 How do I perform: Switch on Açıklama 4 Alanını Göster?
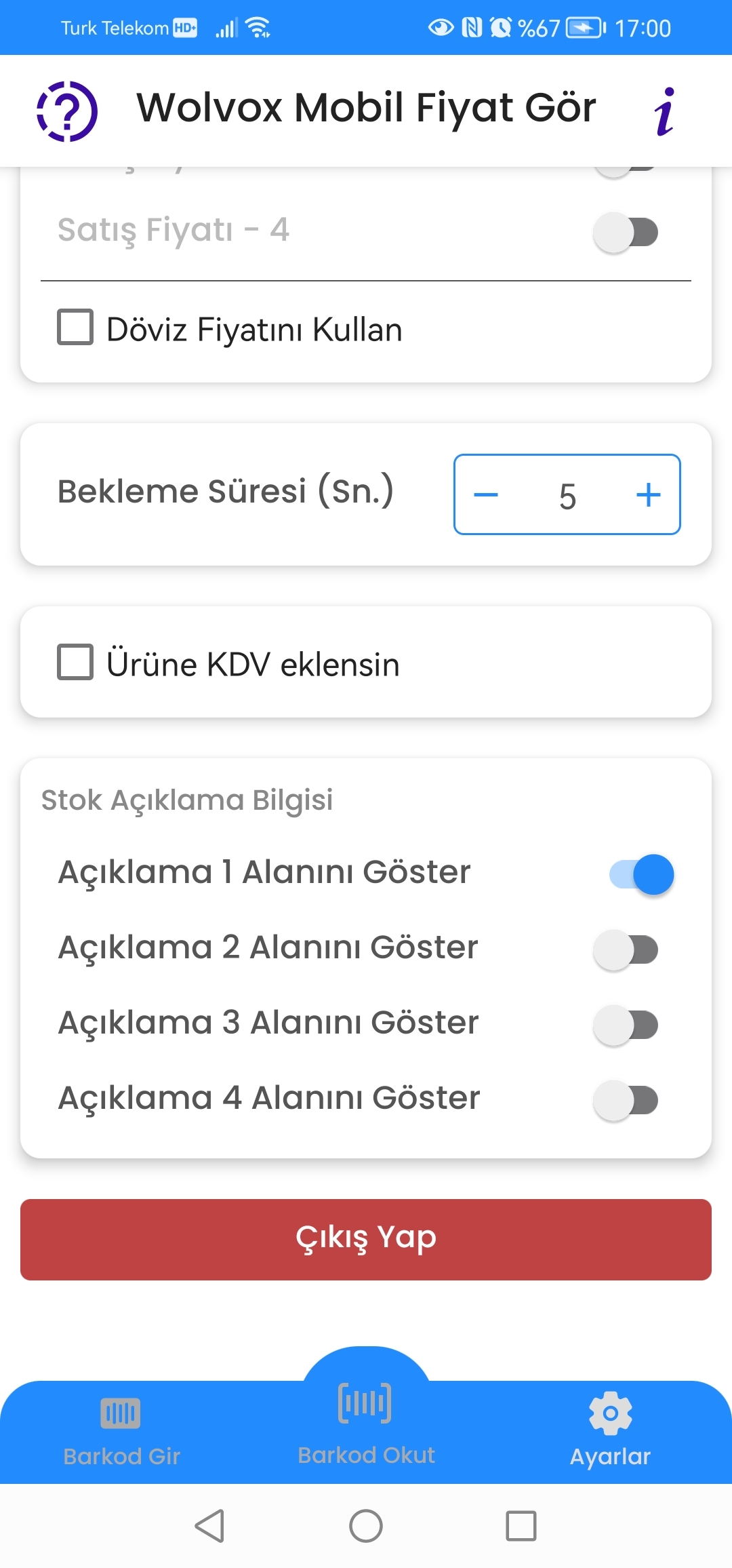tap(626, 1100)
